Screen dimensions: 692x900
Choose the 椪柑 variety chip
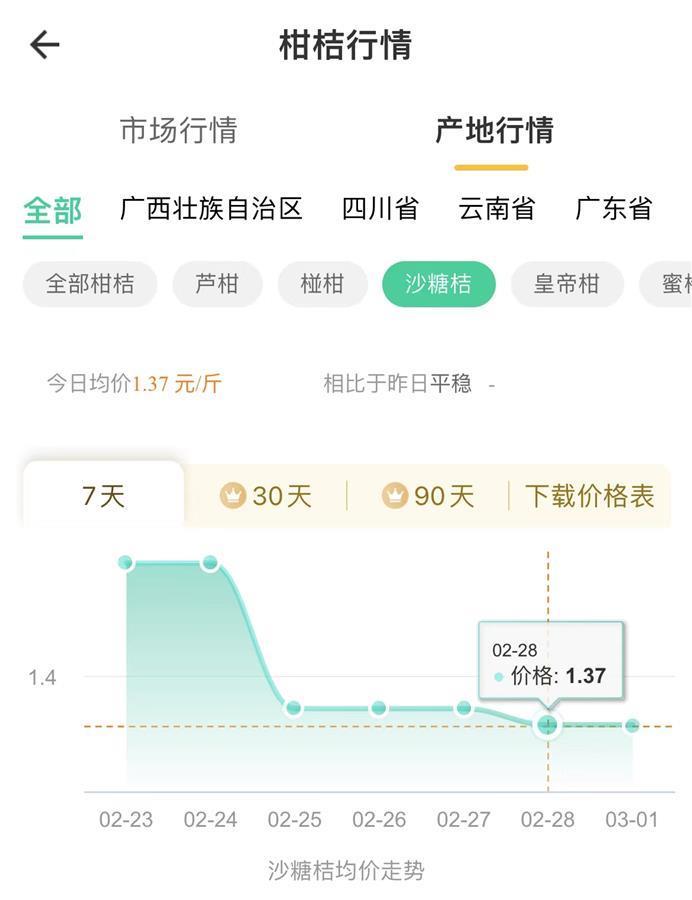coord(322,284)
